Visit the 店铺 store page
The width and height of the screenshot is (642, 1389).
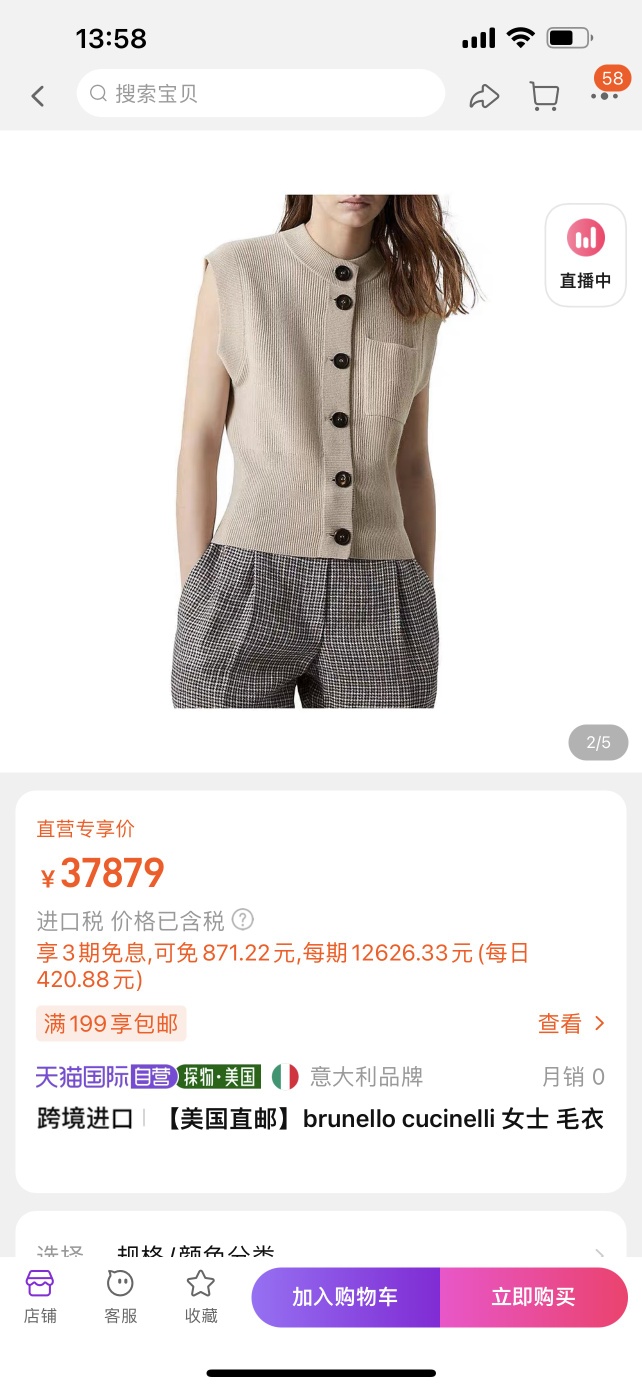(x=40, y=1297)
